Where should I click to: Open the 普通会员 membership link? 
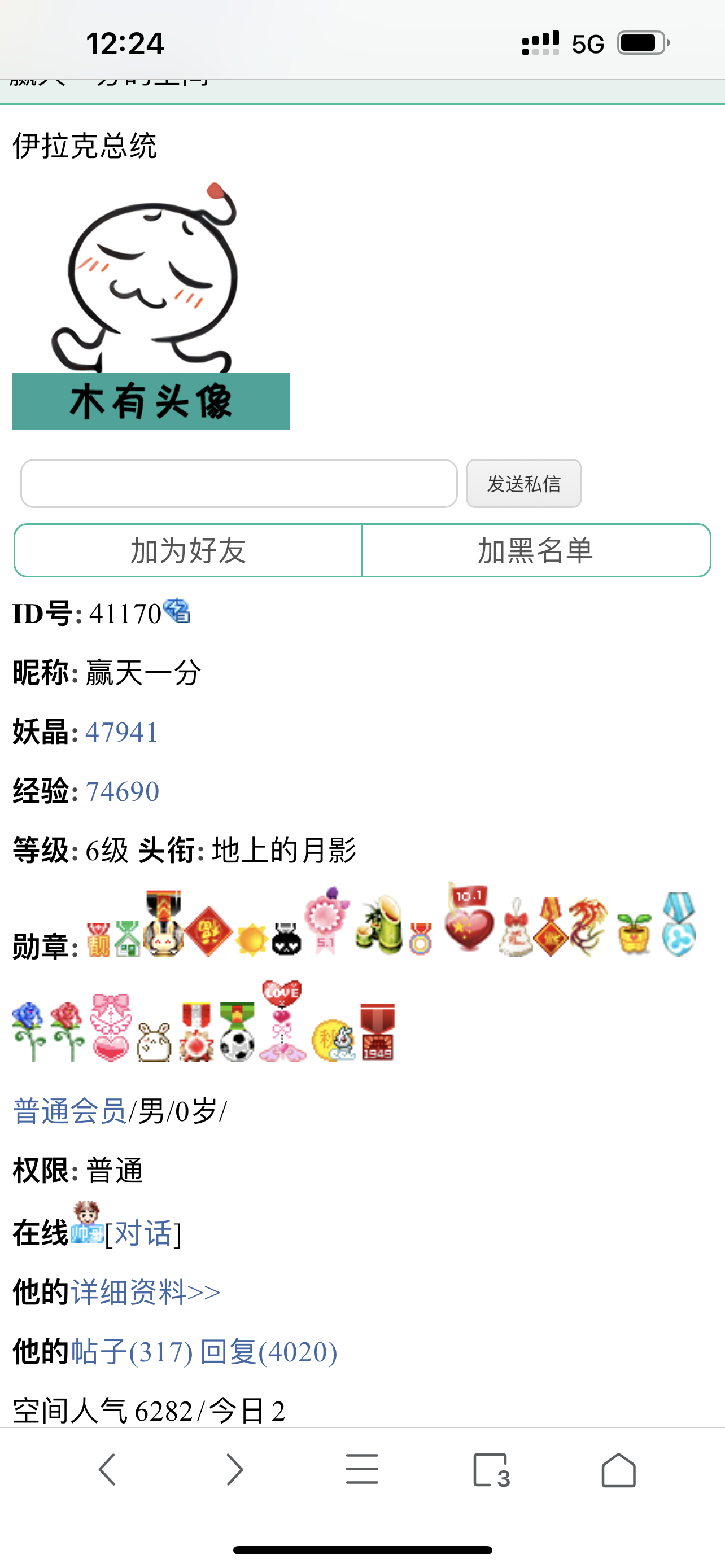click(x=69, y=1111)
